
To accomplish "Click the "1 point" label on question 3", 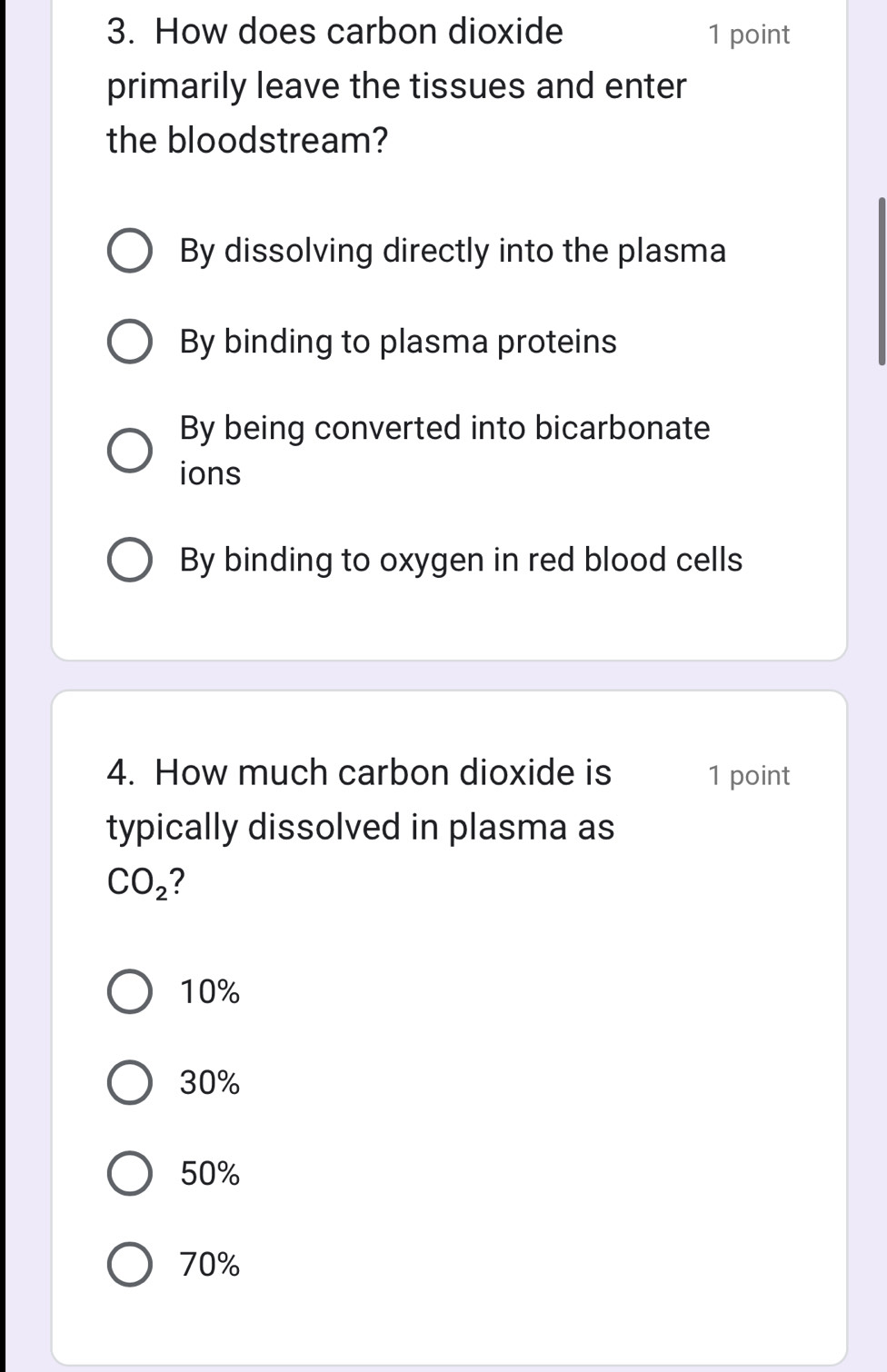I will tap(750, 35).
